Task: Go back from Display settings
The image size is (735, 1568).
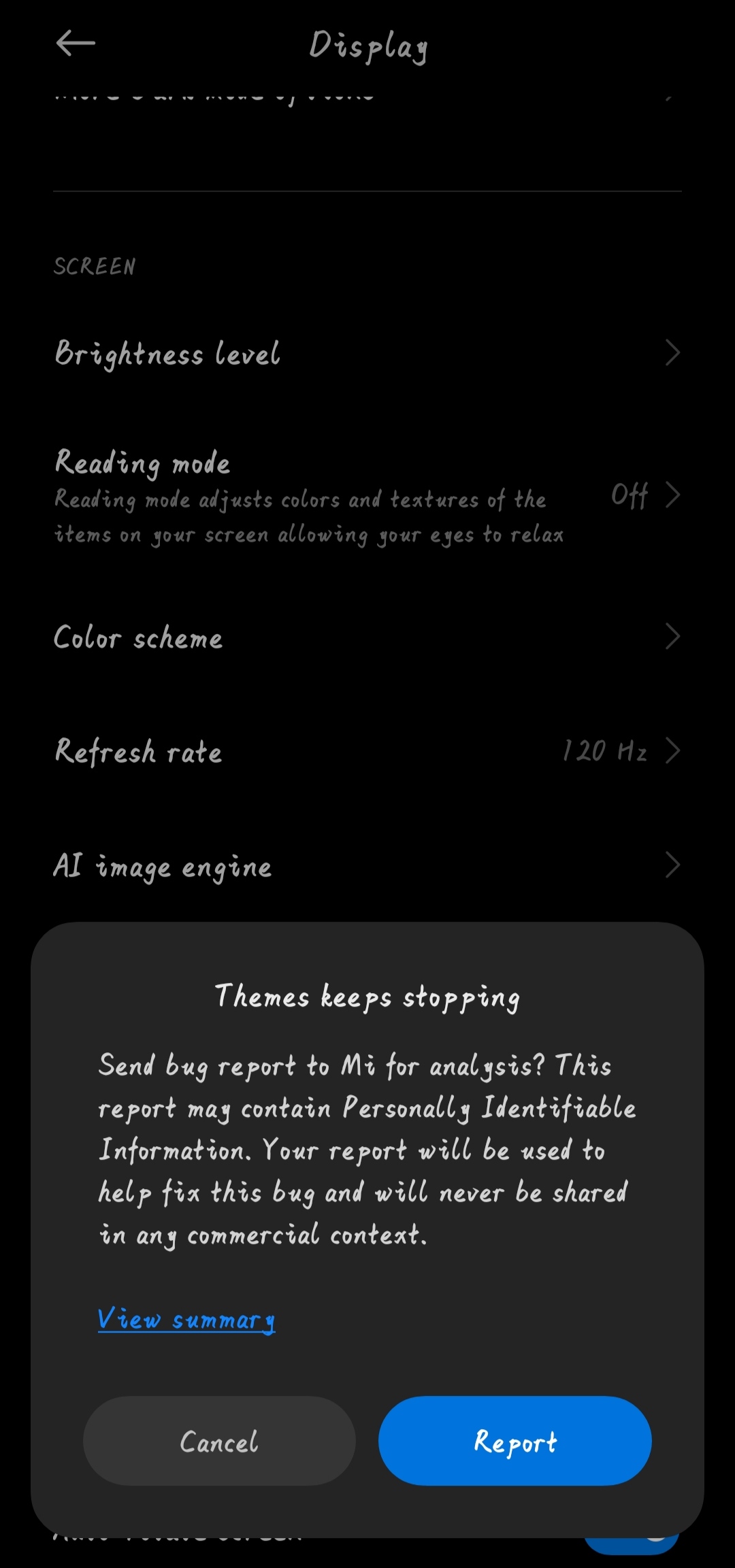Action: coord(75,44)
